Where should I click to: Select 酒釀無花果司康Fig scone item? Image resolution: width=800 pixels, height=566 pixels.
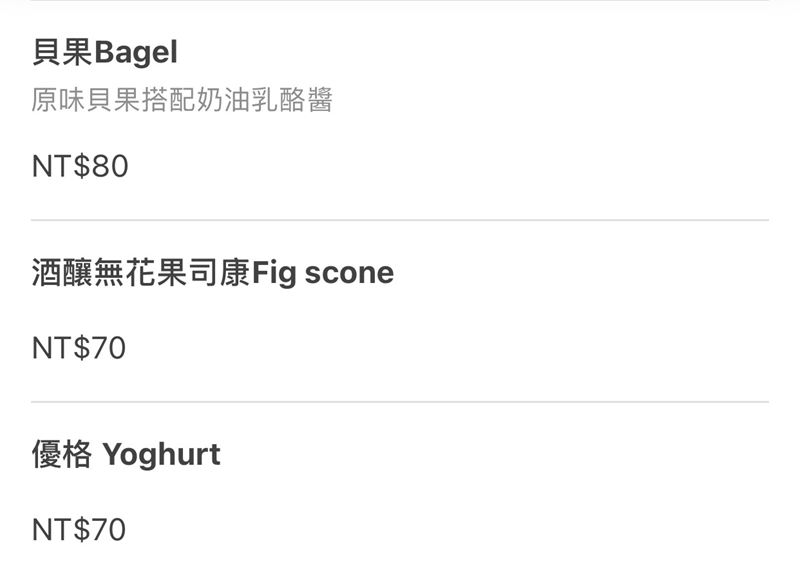click(213, 273)
